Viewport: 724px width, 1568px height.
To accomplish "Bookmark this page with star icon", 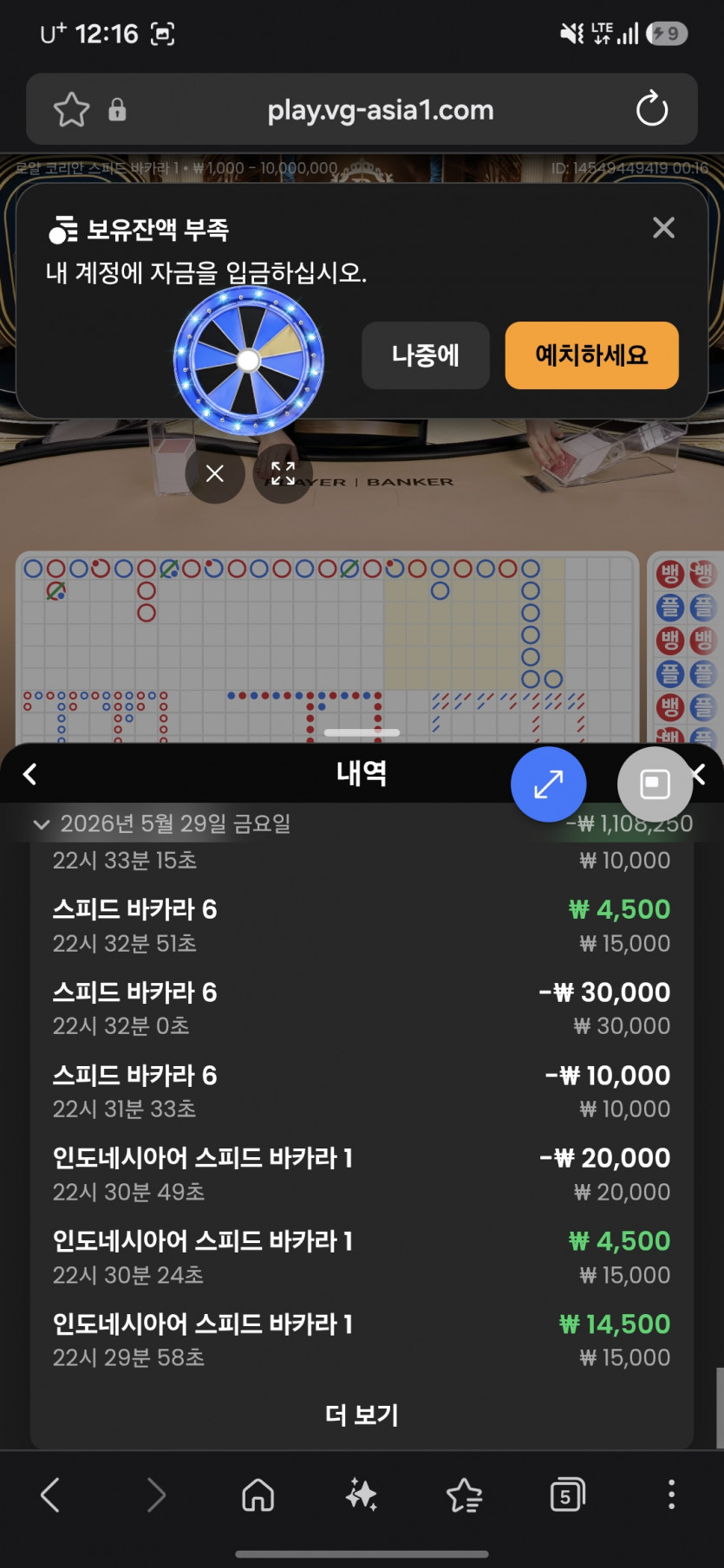I will pyautogui.click(x=71, y=109).
